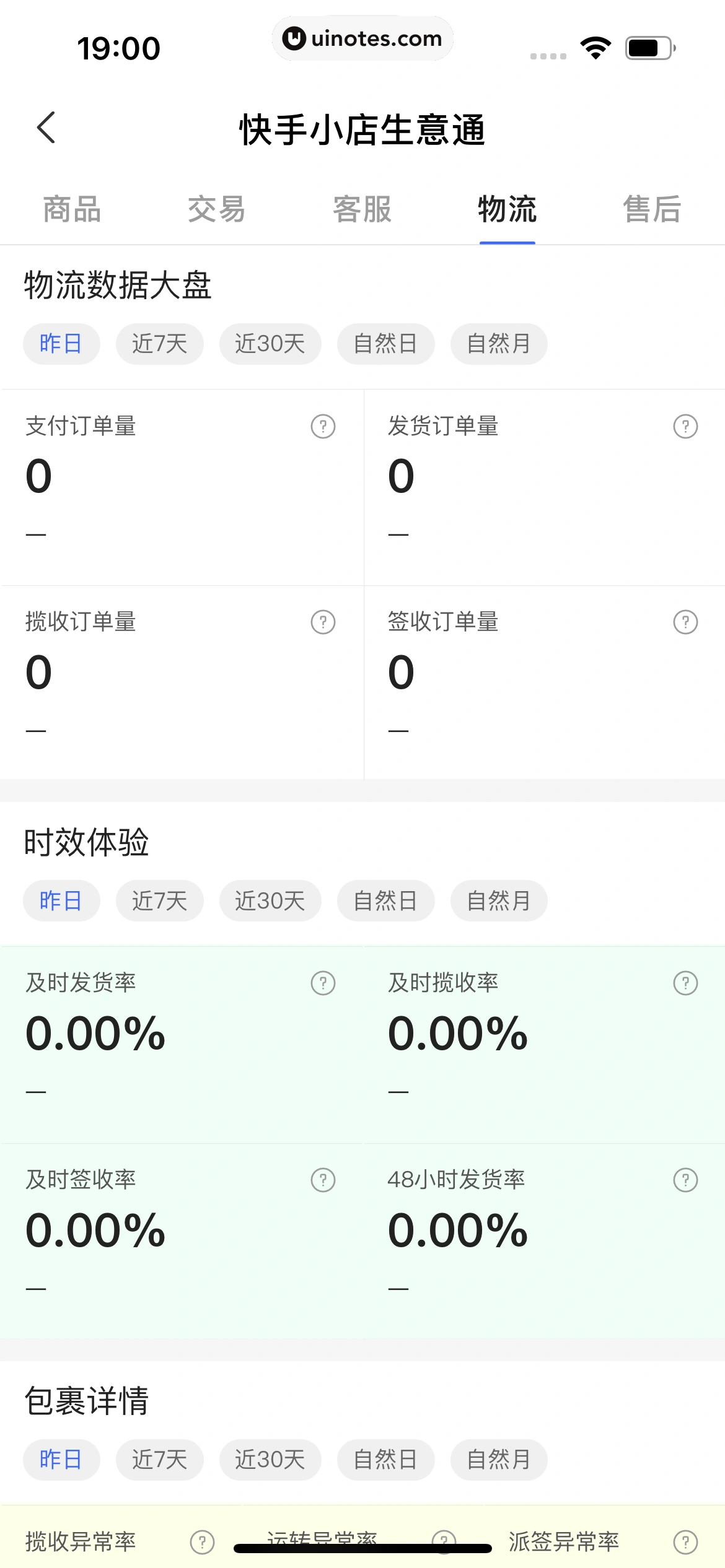This screenshot has width=725, height=1568.
Task: Select 近30天 under 物流数据大盘
Action: click(x=270, y=344)
